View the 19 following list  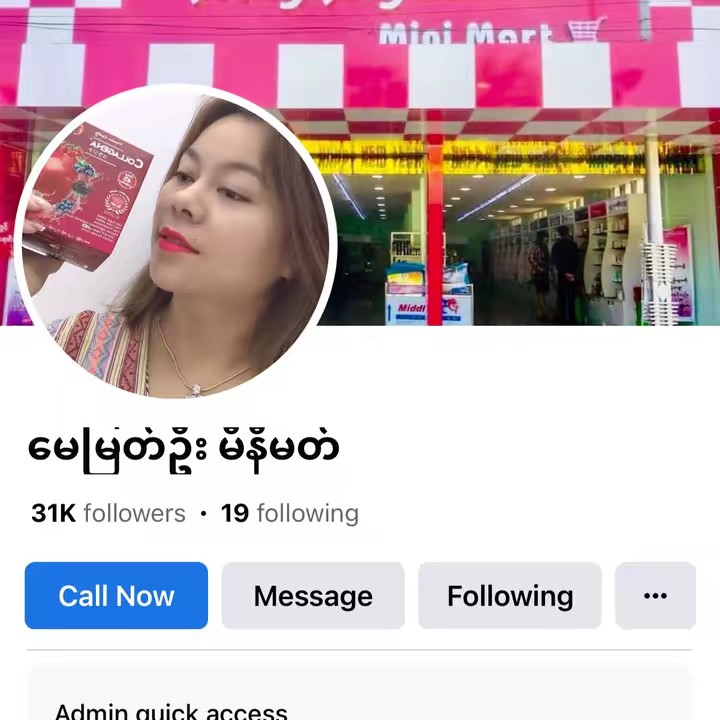(x=290, y=513)
